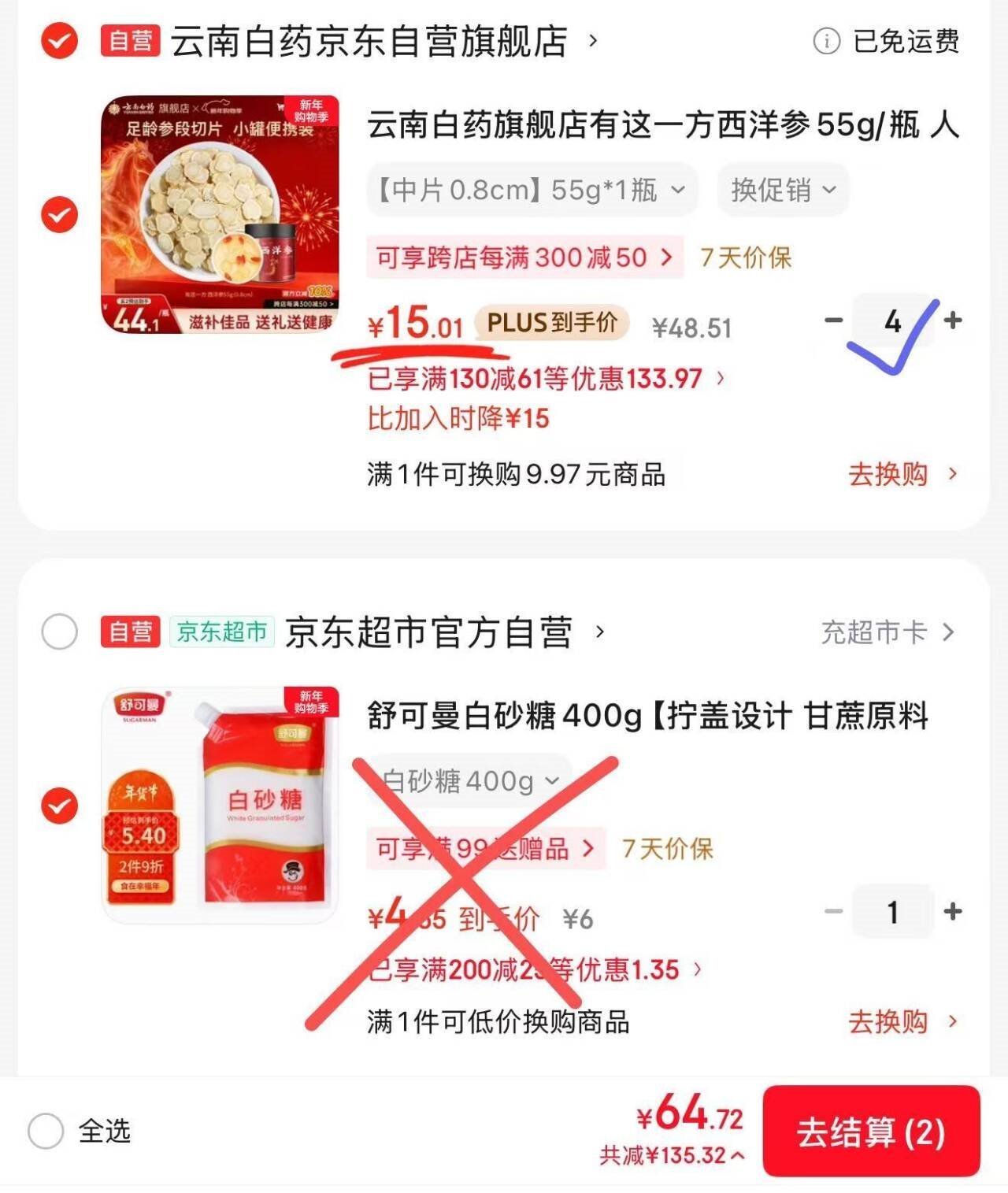The height and width of the screenshot is (1193, 1008).
Task: Select the 京东超市官方自营 store checkbox
Action: [x=59, y=632]
